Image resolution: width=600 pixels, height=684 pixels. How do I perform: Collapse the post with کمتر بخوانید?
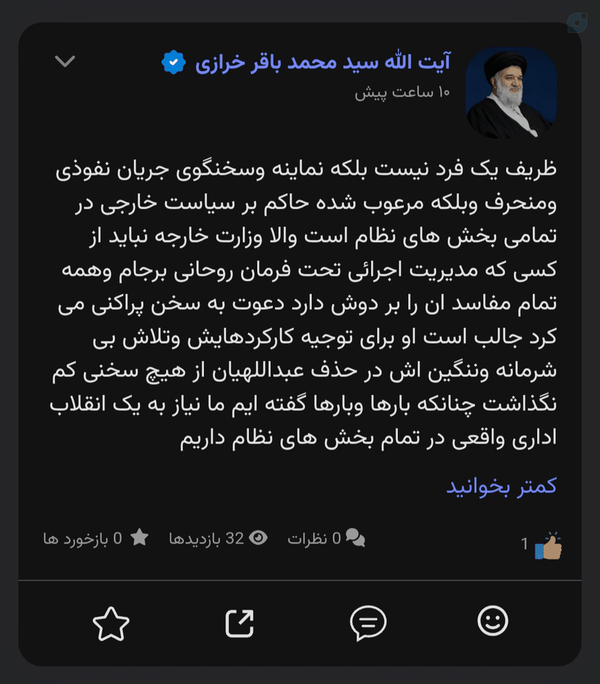pos(501,486)
